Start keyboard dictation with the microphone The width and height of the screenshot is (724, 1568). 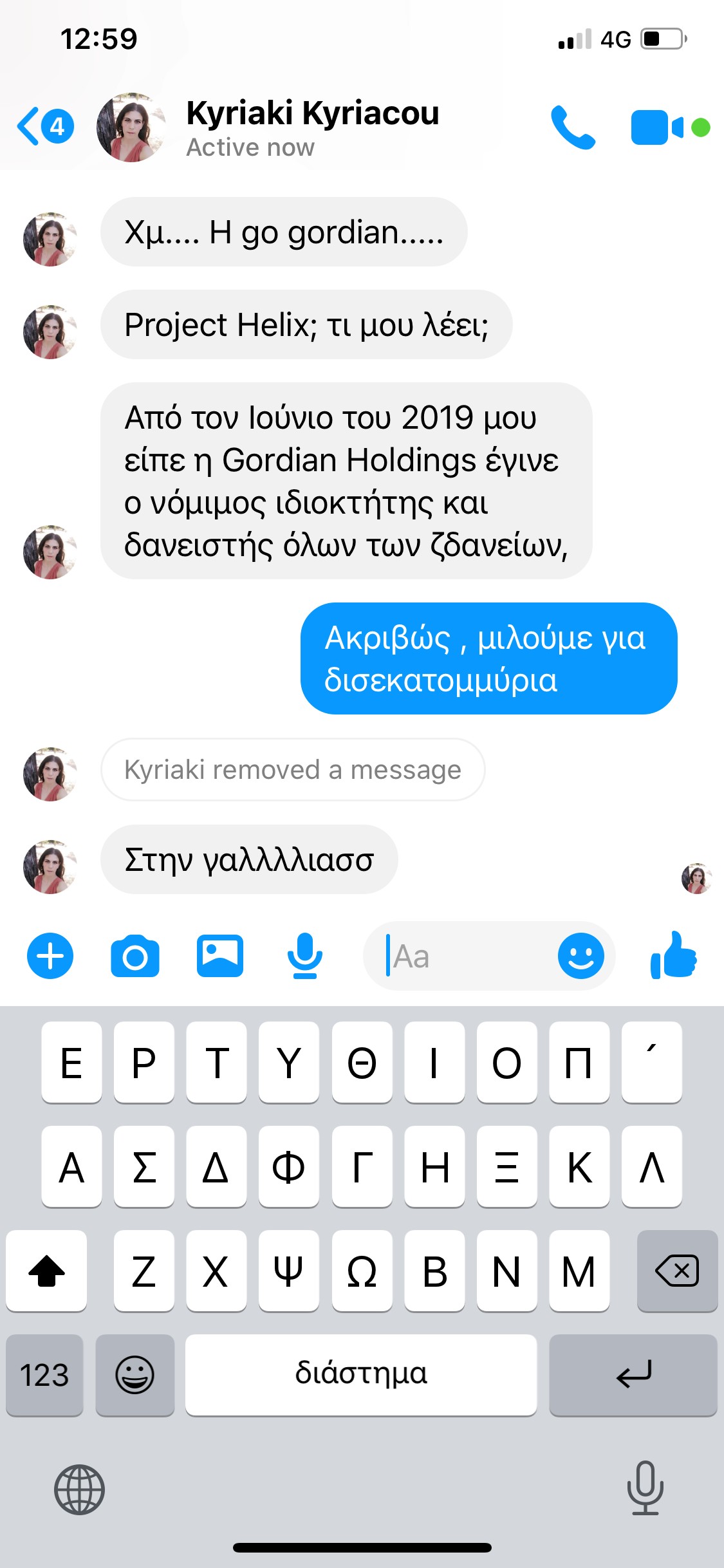tap(645, 1488)
